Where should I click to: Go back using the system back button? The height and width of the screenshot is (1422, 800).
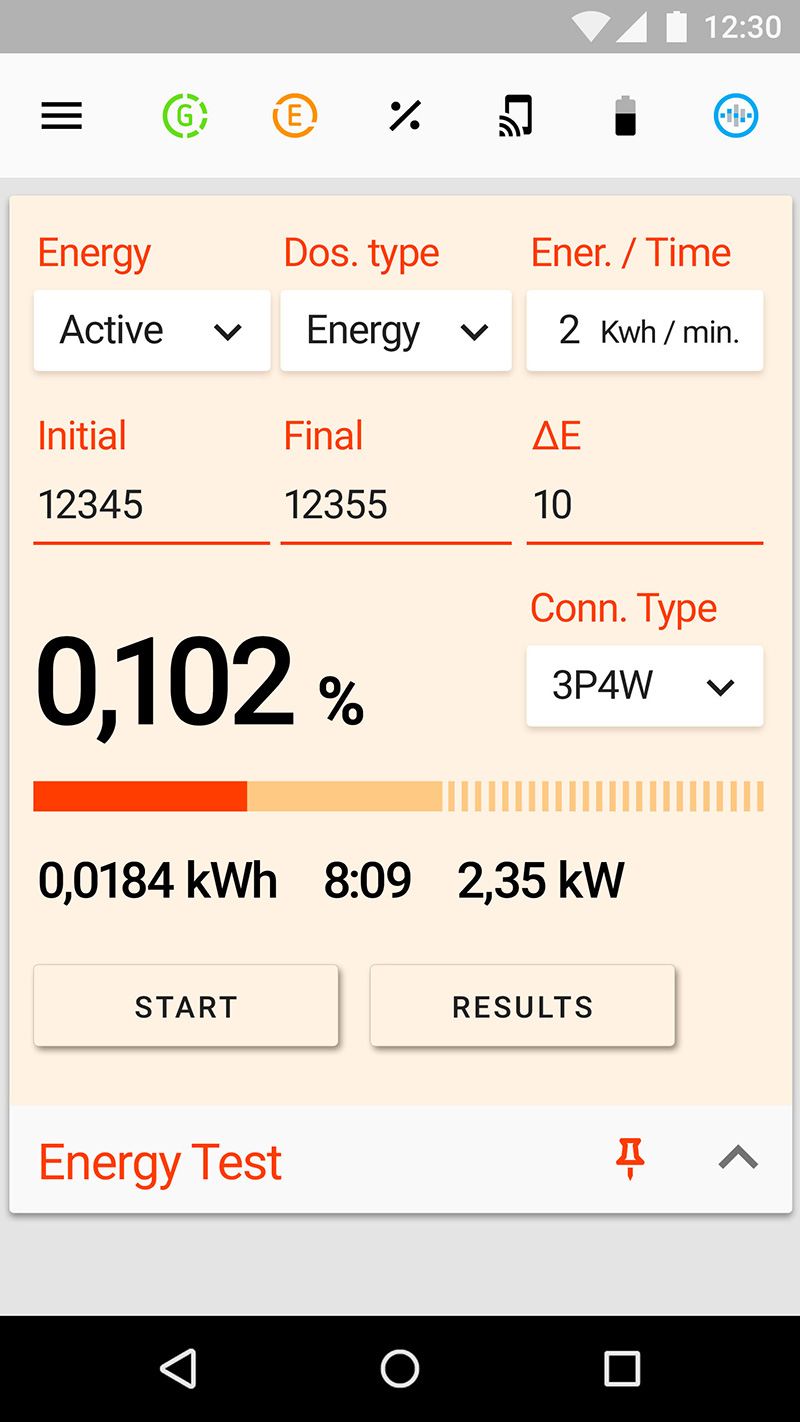tap(178, 1368)
